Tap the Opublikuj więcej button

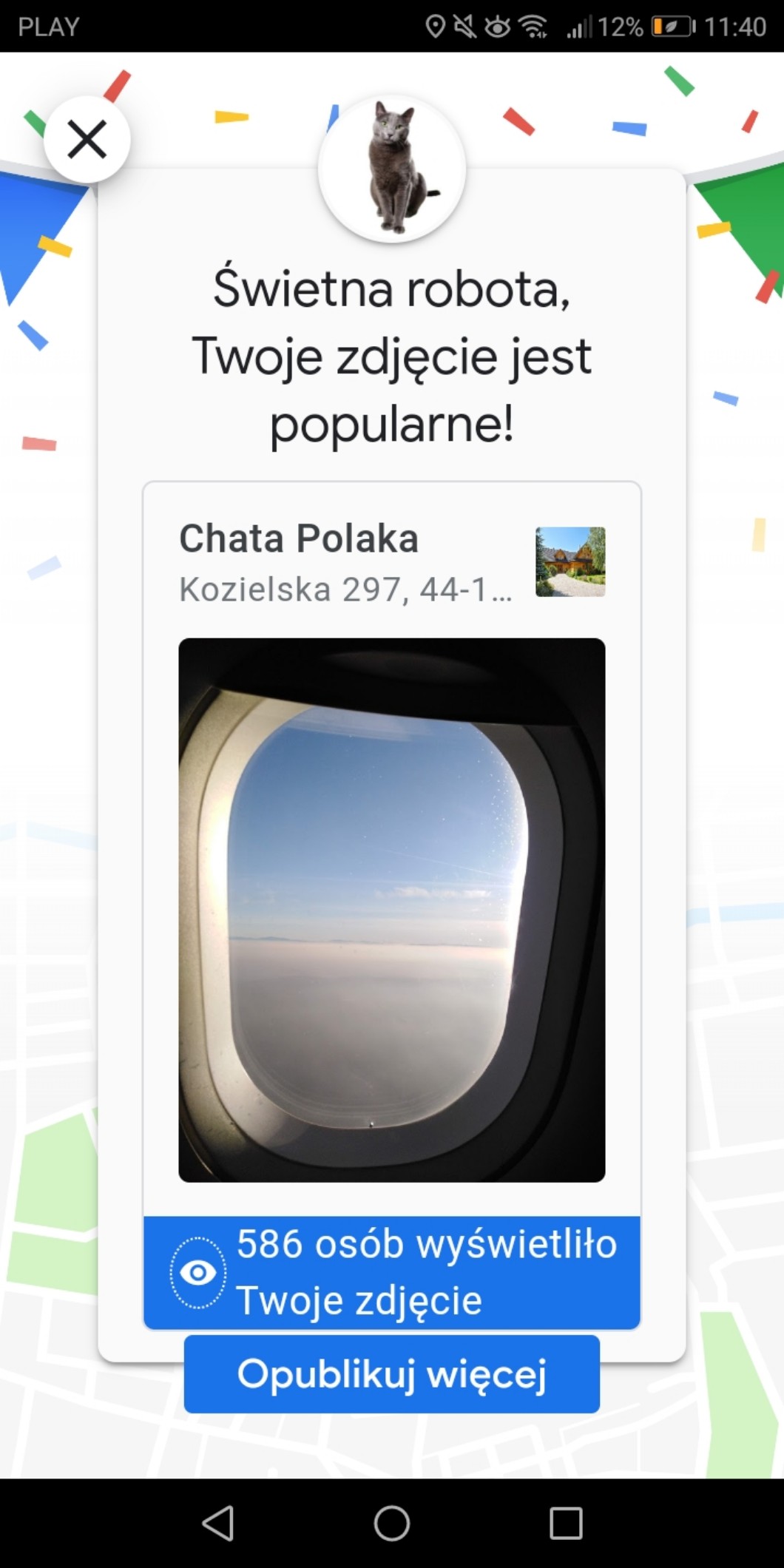pyautogui.click(x=391, y=1373)
